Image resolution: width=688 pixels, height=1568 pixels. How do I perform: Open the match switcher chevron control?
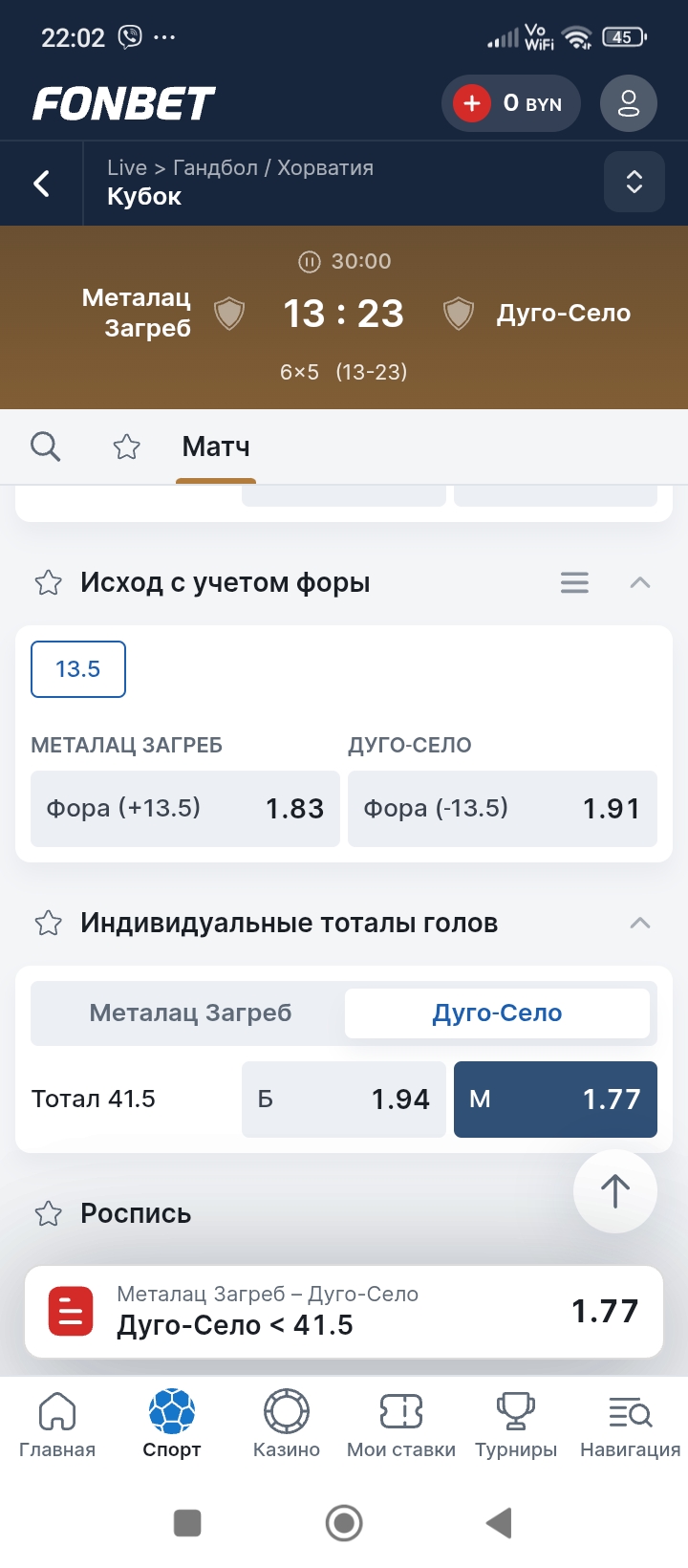click(x=634, y=182)
